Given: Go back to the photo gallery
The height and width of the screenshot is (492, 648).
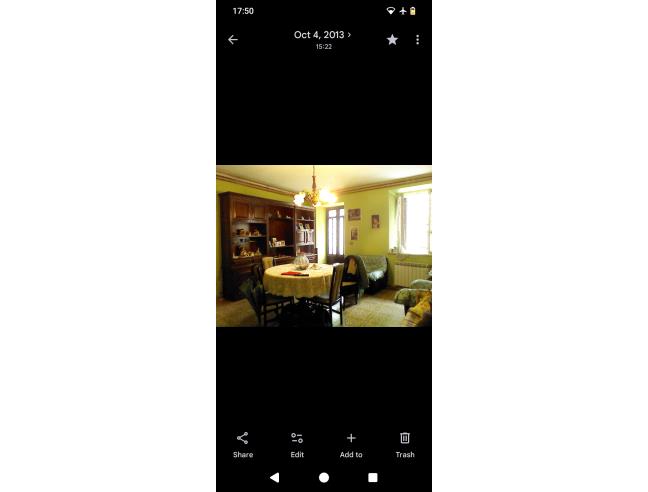Looking at the screenshot, I should pyautogui.click(x=233, y=40).
